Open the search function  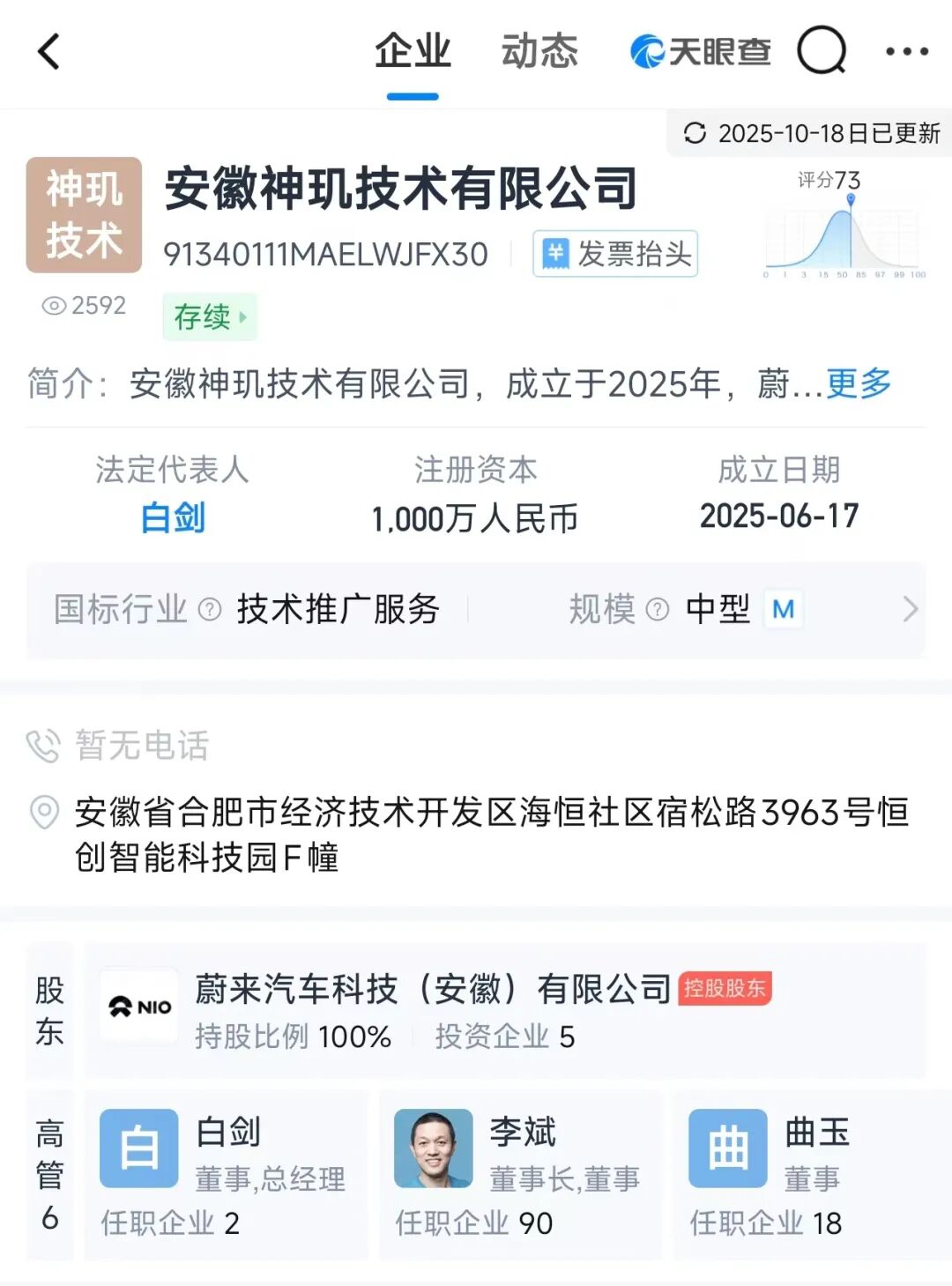click(x=820, y=53)
